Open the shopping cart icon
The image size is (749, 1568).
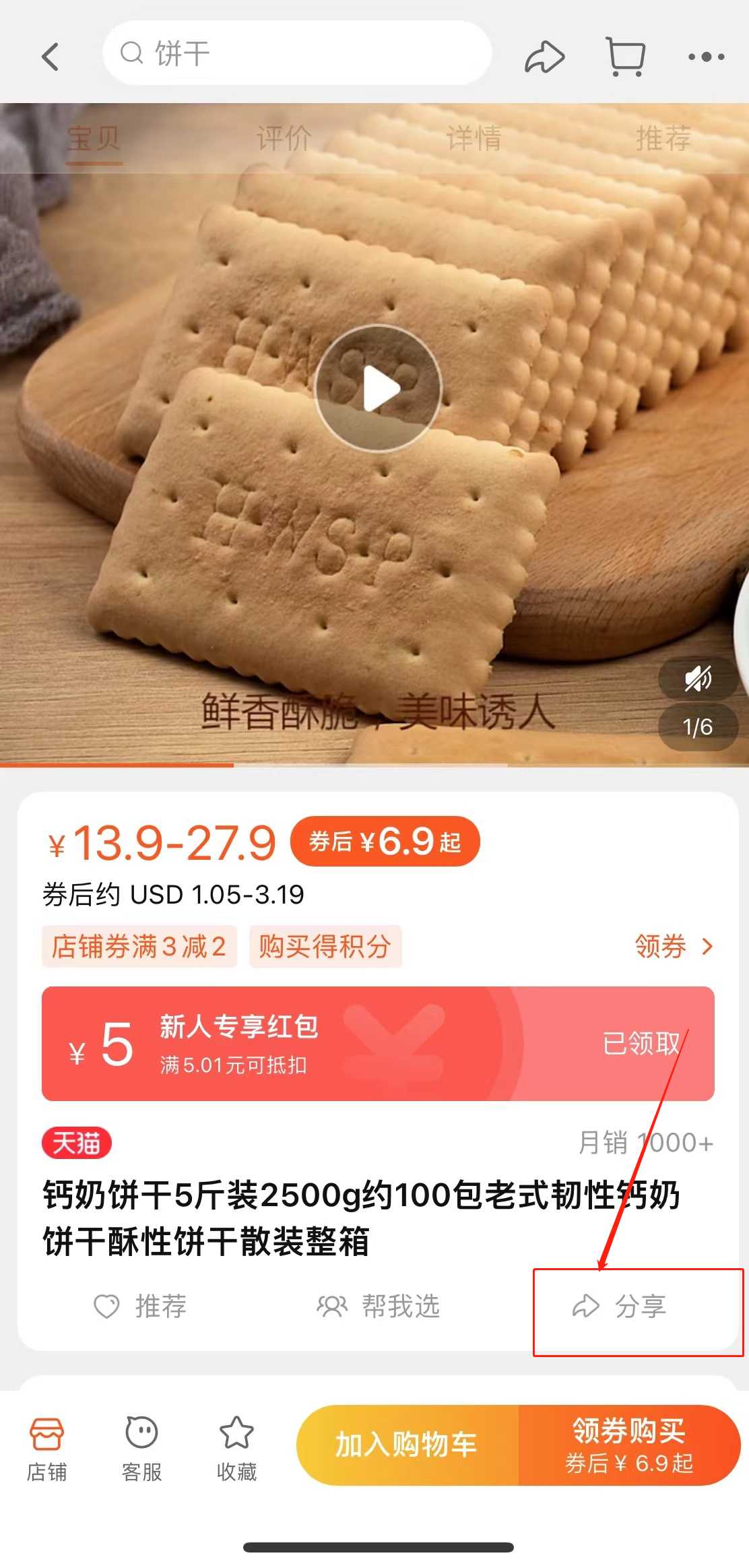[626, 57]
